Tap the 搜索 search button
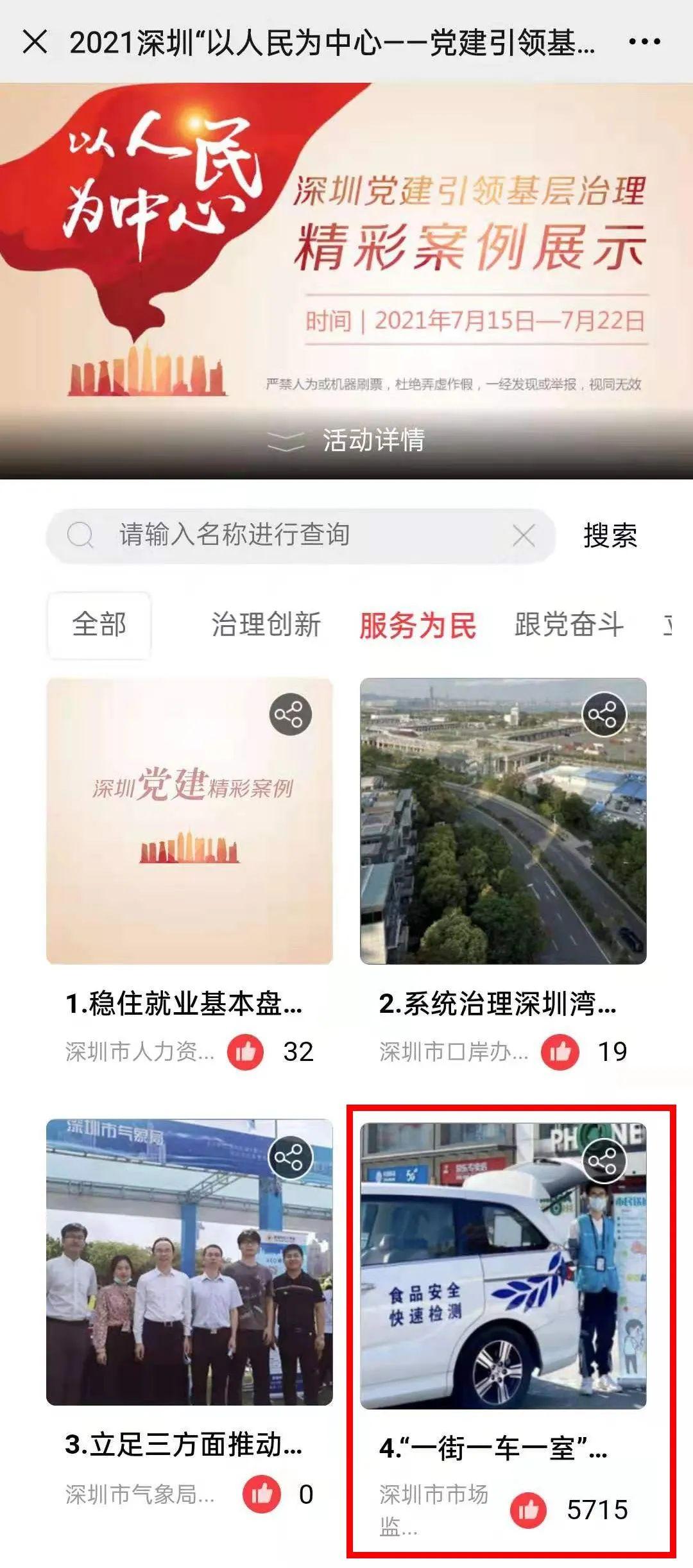 point(610,535)
